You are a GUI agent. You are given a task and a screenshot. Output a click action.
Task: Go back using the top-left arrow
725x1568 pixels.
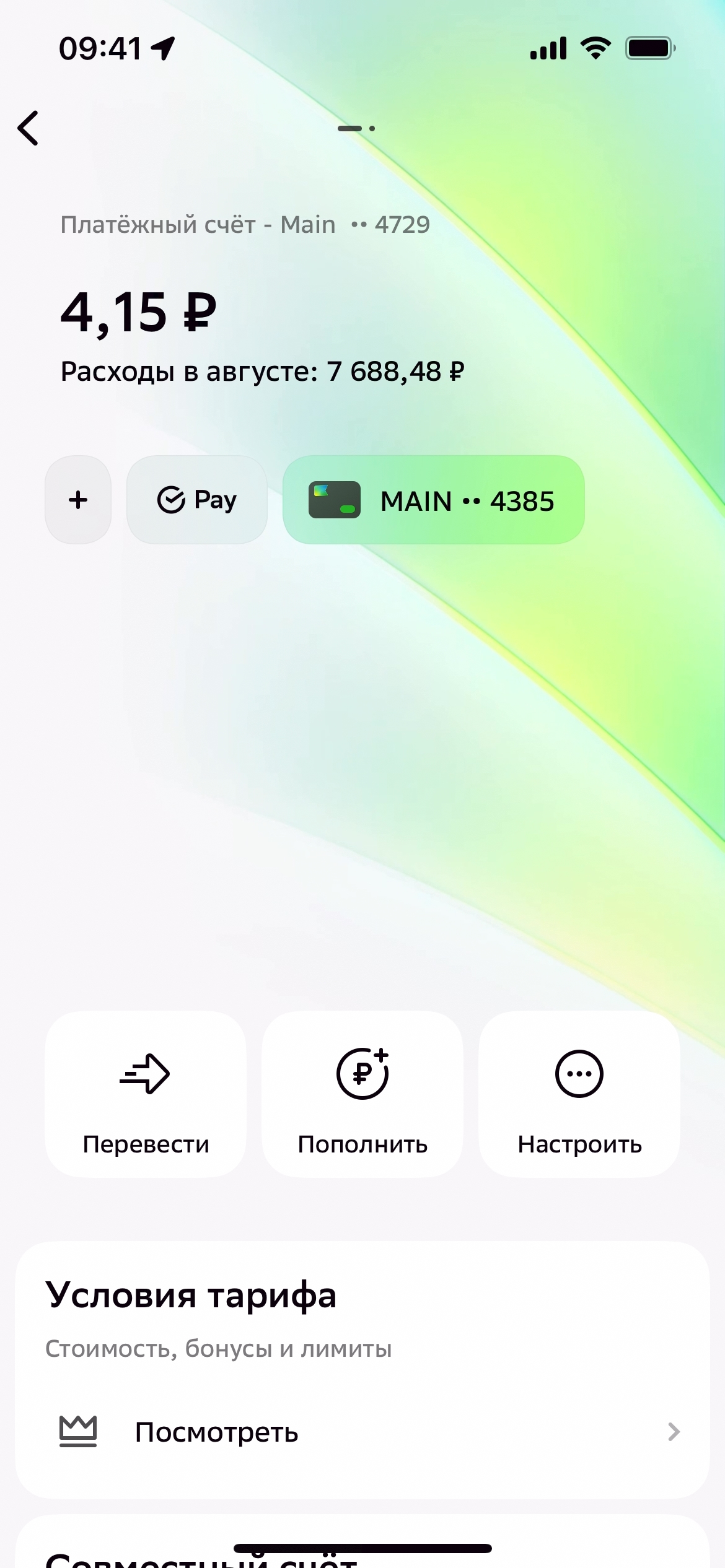[x=29, y=128]
